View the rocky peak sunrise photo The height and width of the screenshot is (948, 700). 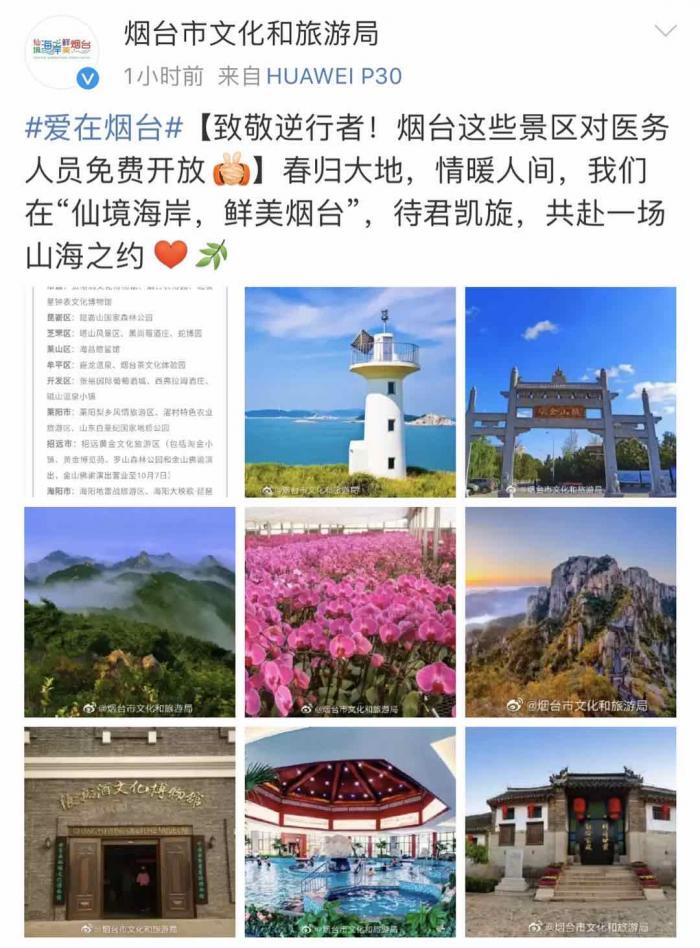[x=570, y=612]
